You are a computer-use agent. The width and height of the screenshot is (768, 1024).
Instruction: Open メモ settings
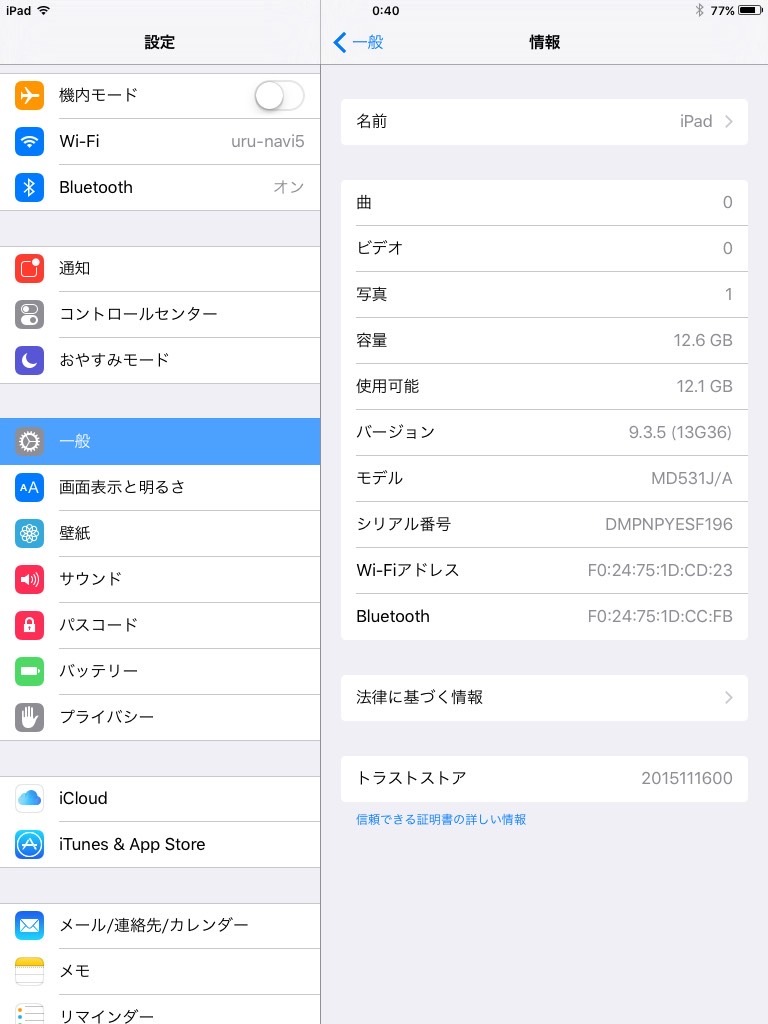(160, 971)
